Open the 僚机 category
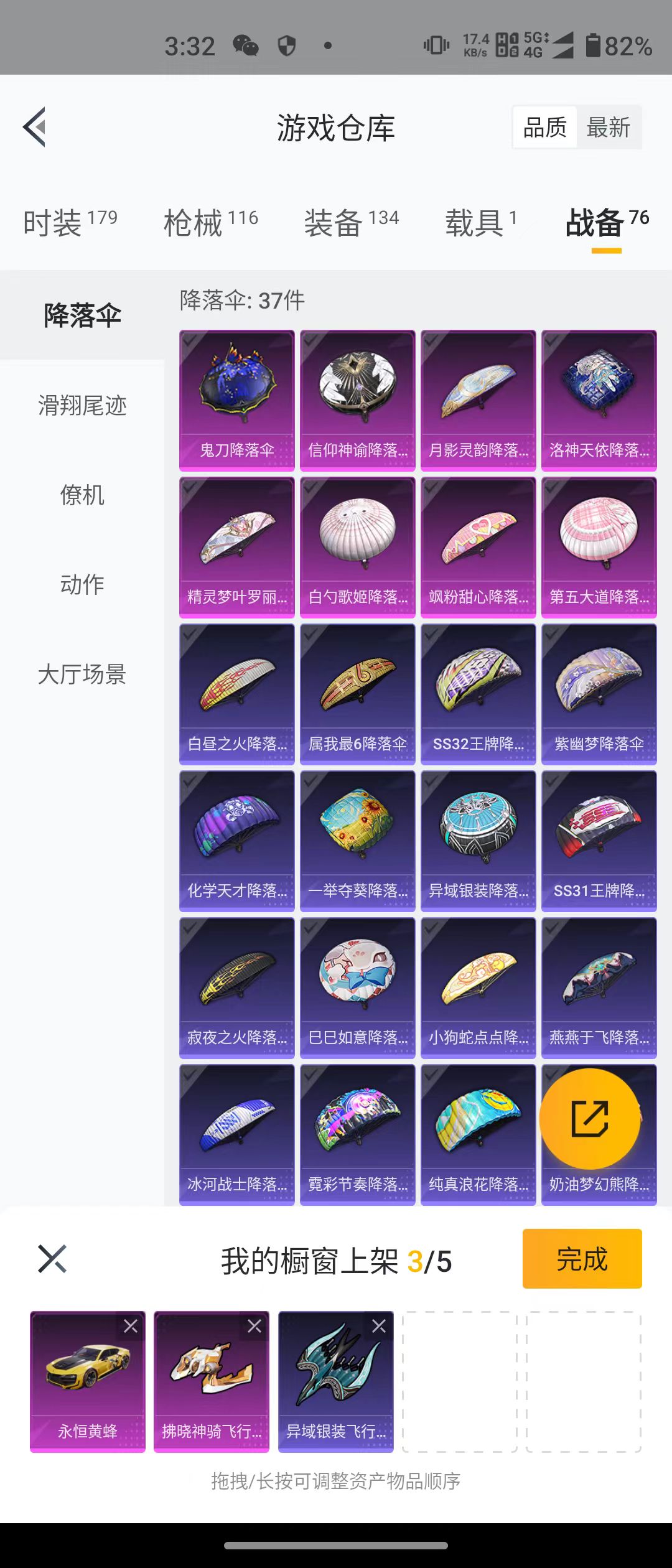The height and width of the screenshot is (1568, 672). [82, 495]
